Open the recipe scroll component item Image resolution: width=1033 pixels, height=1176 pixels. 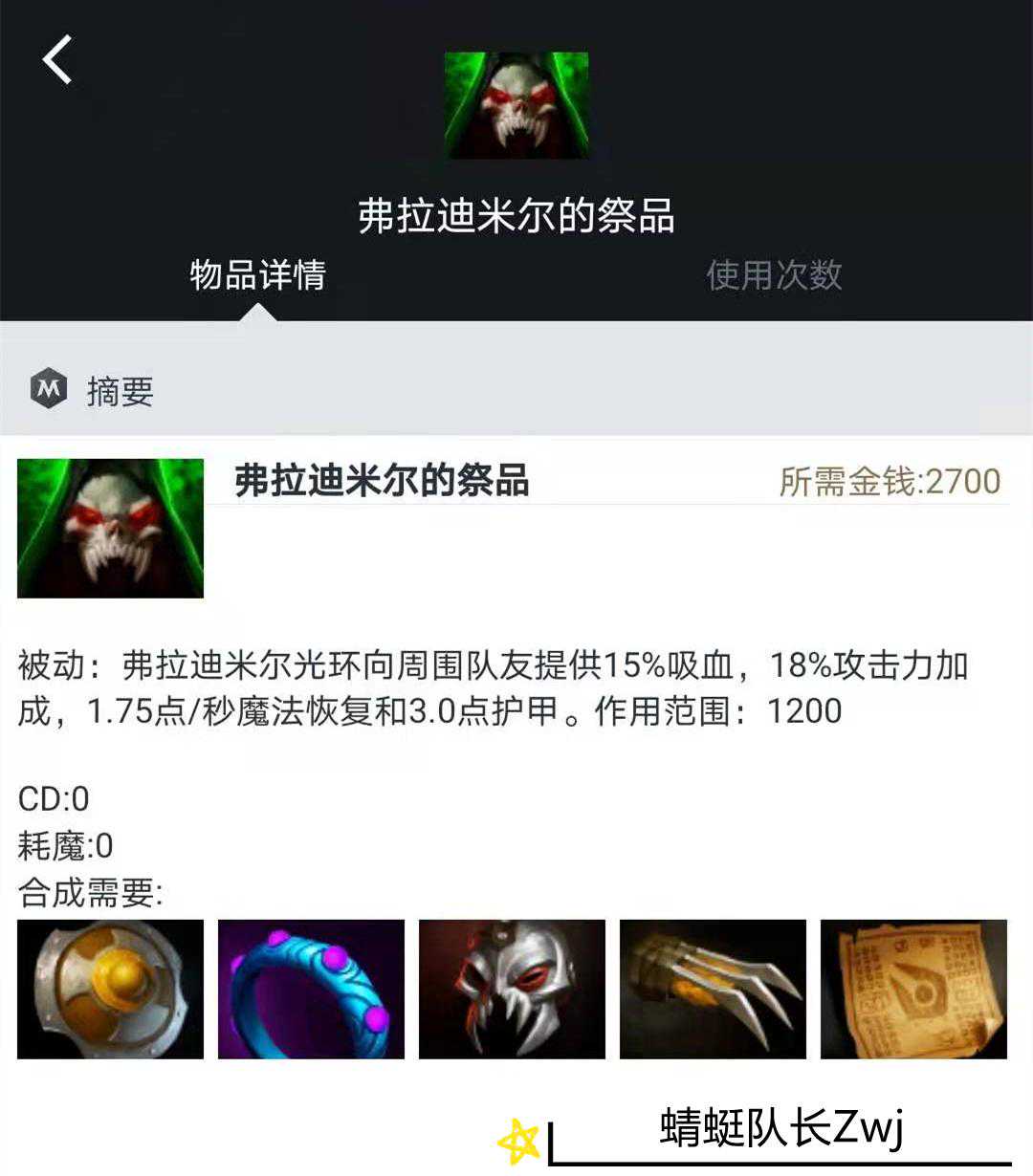pos(913,989)
